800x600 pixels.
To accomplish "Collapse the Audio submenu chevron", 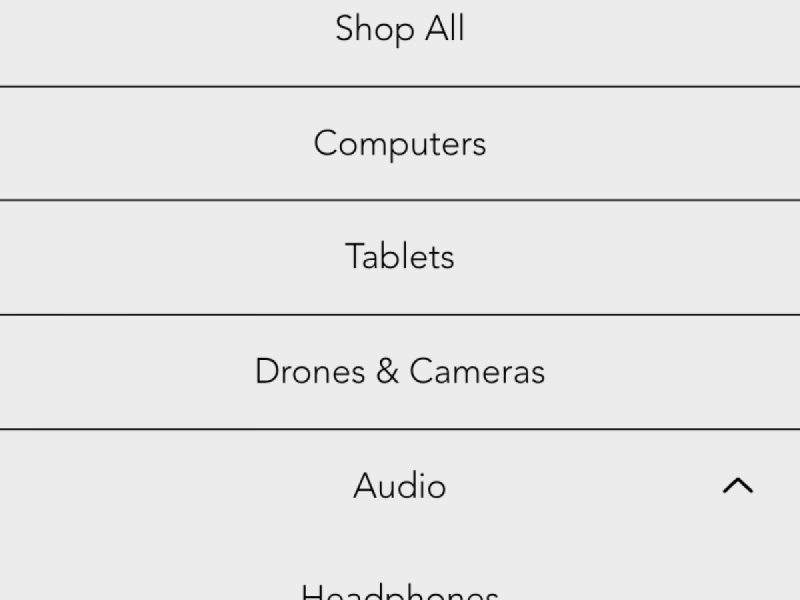I will (x=737, y=486).
